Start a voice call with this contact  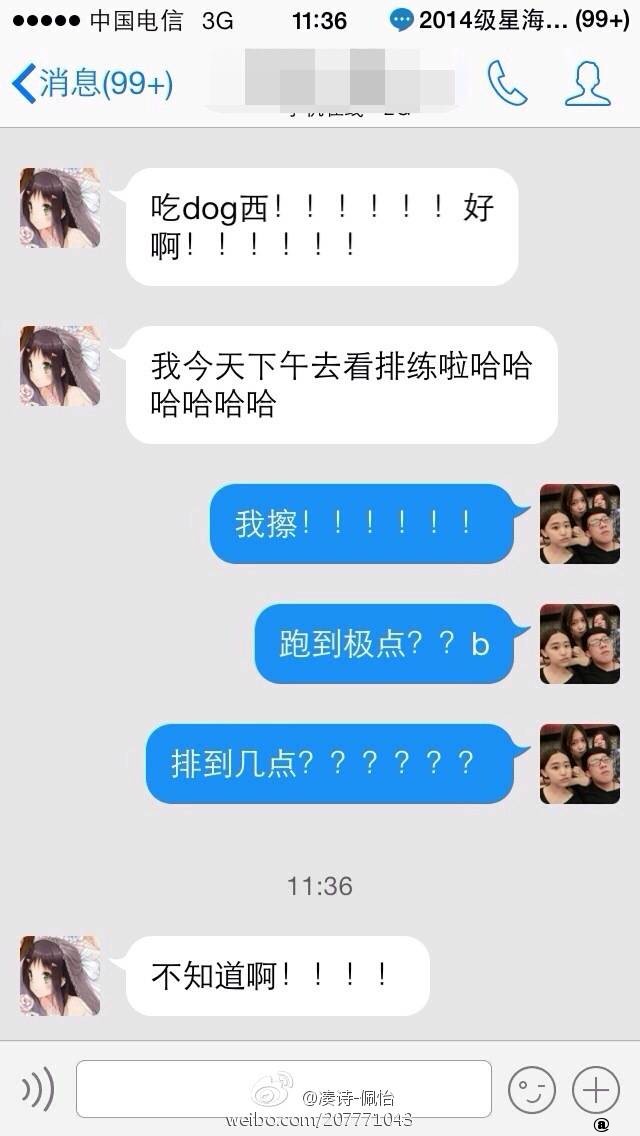507,84
